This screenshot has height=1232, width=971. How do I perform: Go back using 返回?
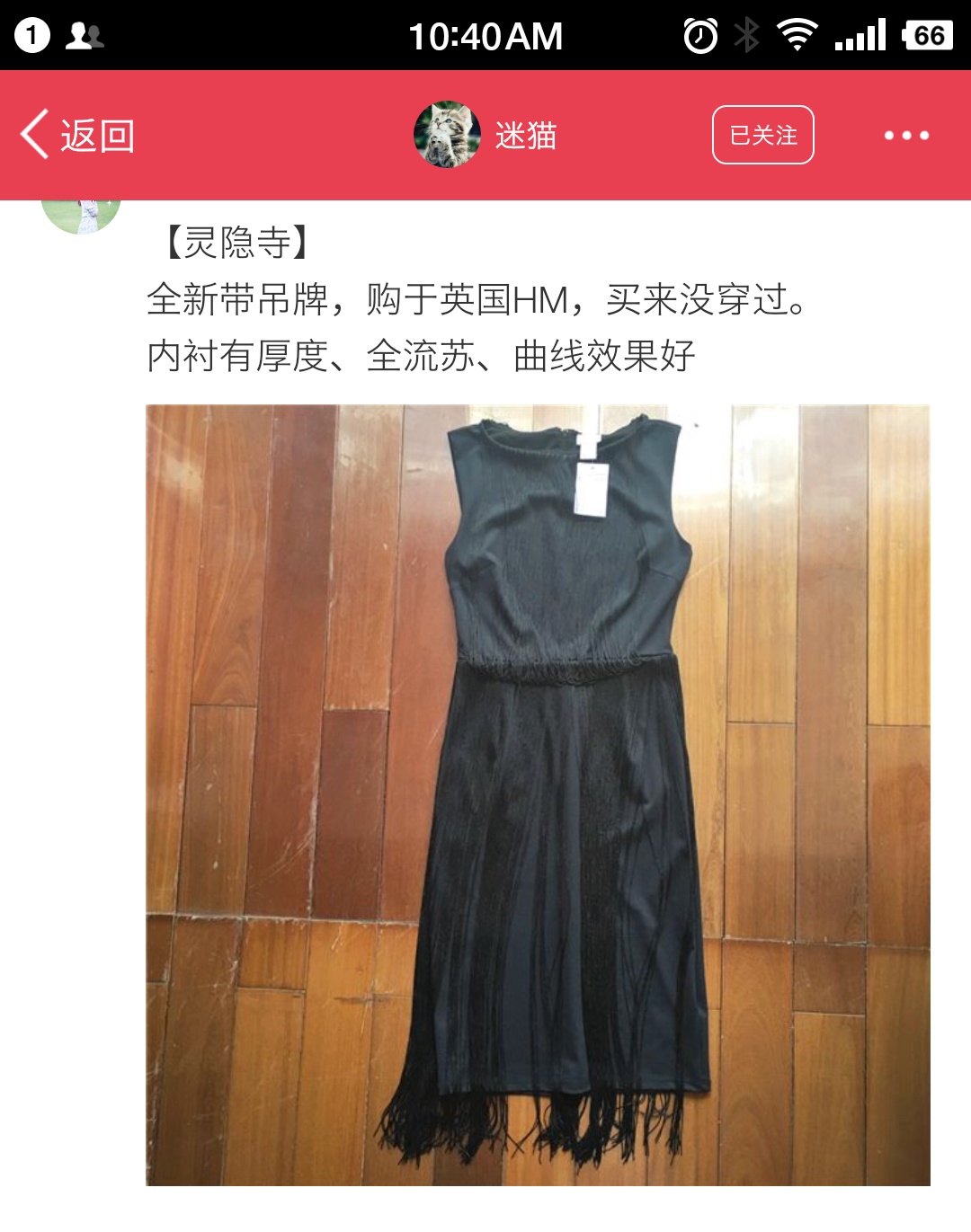click(x=78, y=136)
